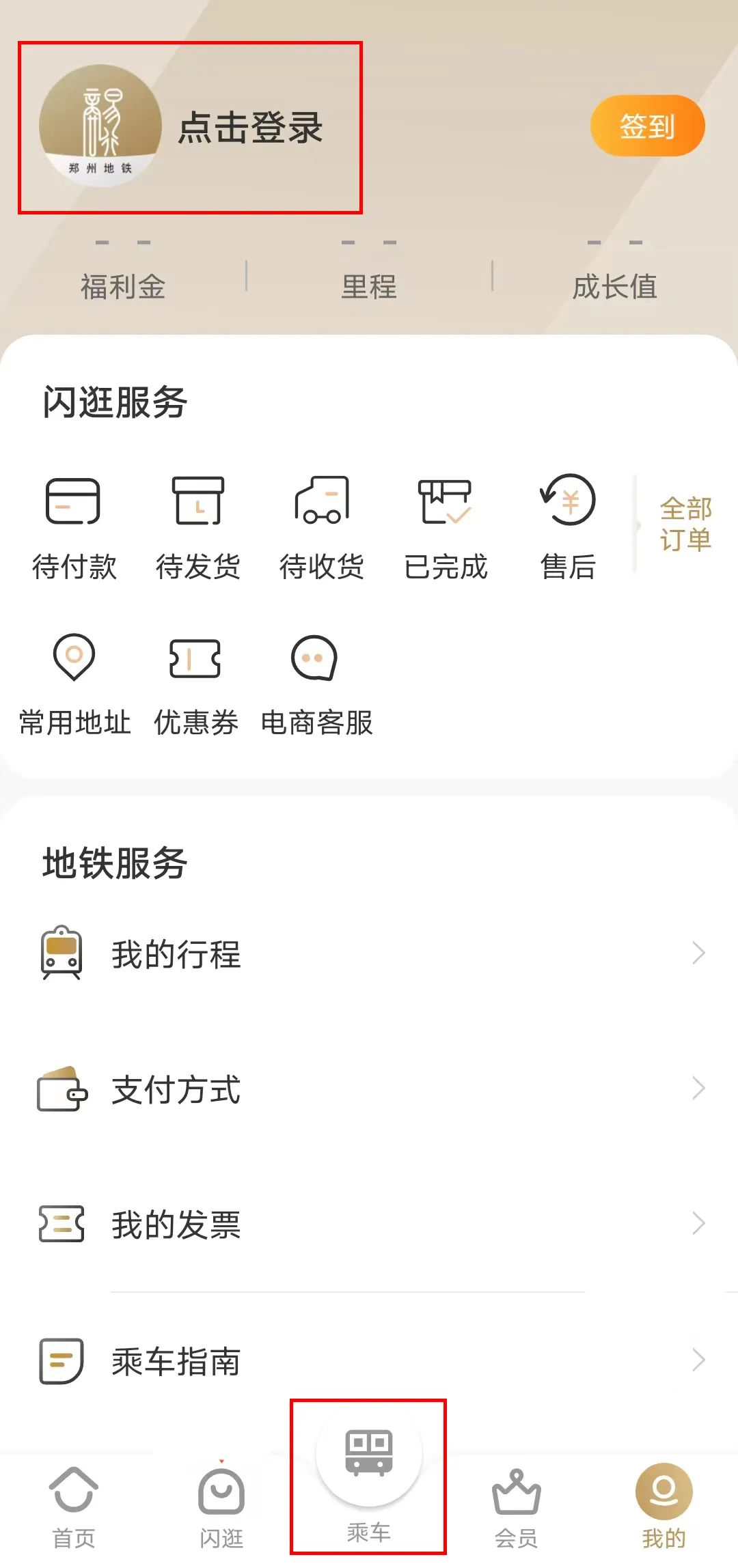Select the 我的发票 invoice icon

click(x=61, y=1222)
